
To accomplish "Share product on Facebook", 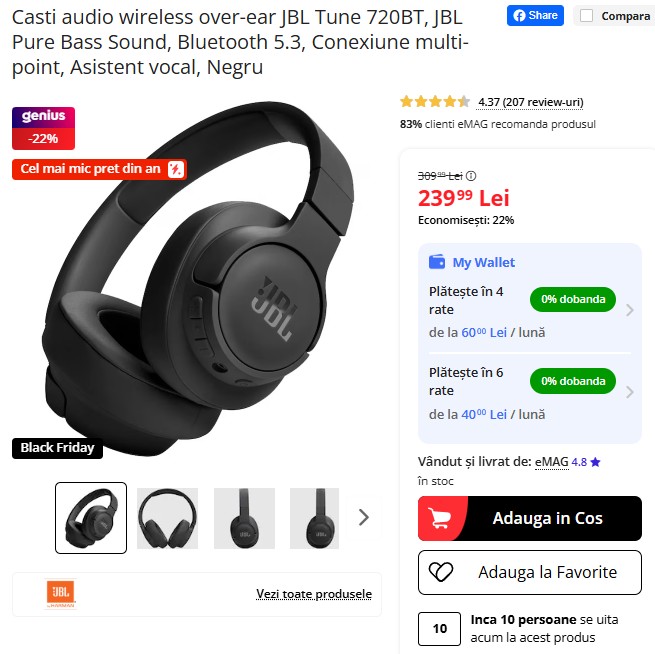I will [x=535, y=16].
